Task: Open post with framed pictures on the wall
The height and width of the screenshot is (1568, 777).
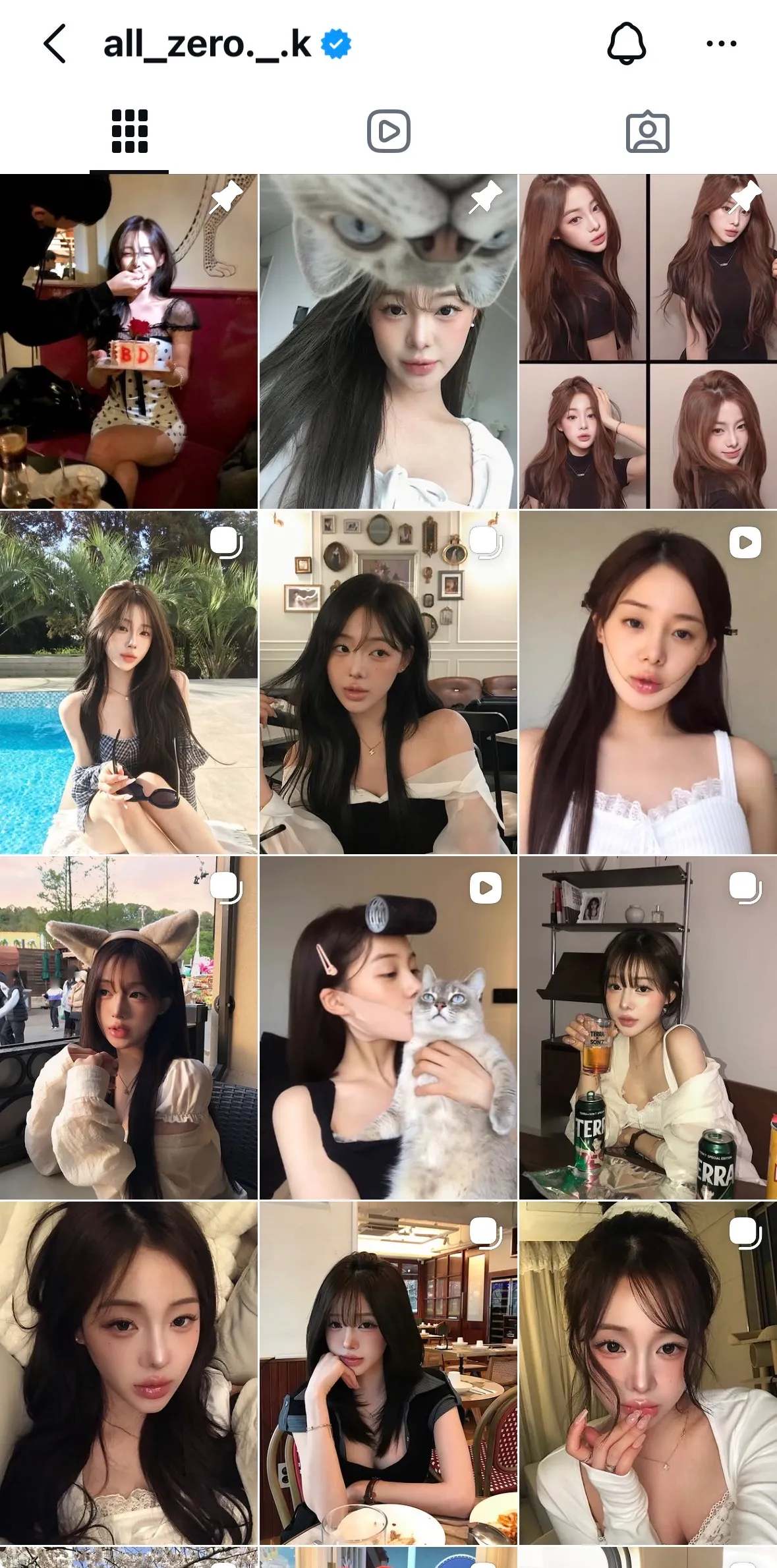Action: coord(388,682)
